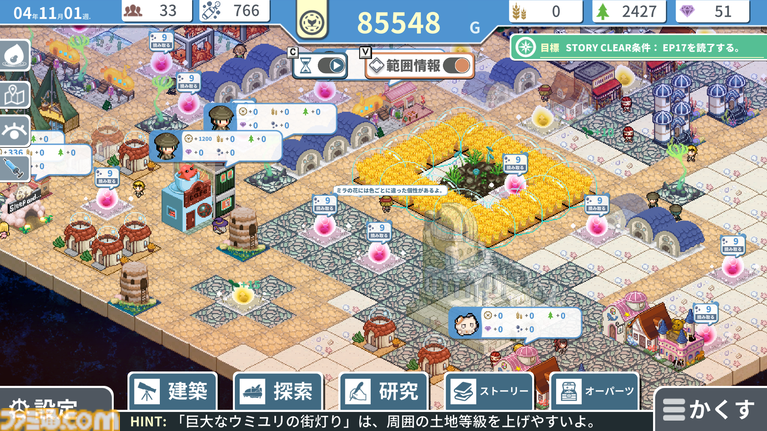This screenshot has height=431, width=767.
Task: Tap the flame icon in left sidebar
Action: (14, 57)
